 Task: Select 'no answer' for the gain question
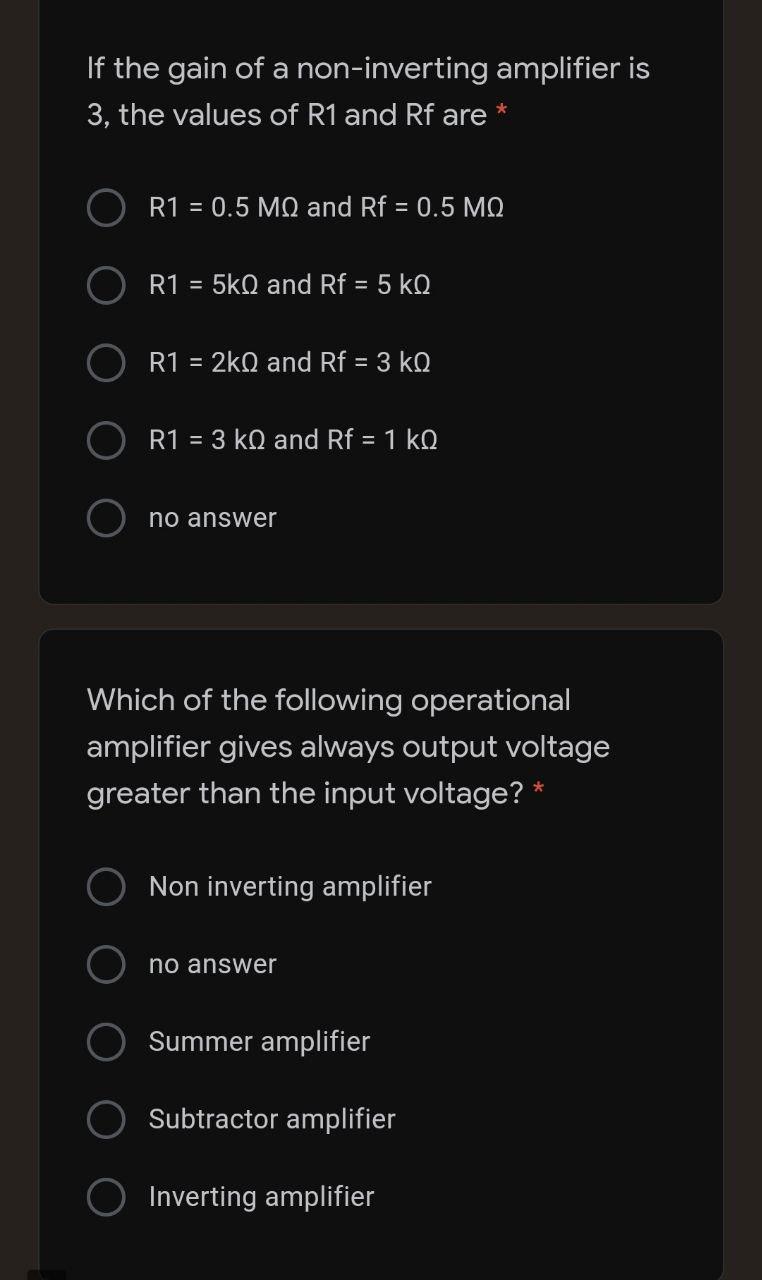click(106, 518)
